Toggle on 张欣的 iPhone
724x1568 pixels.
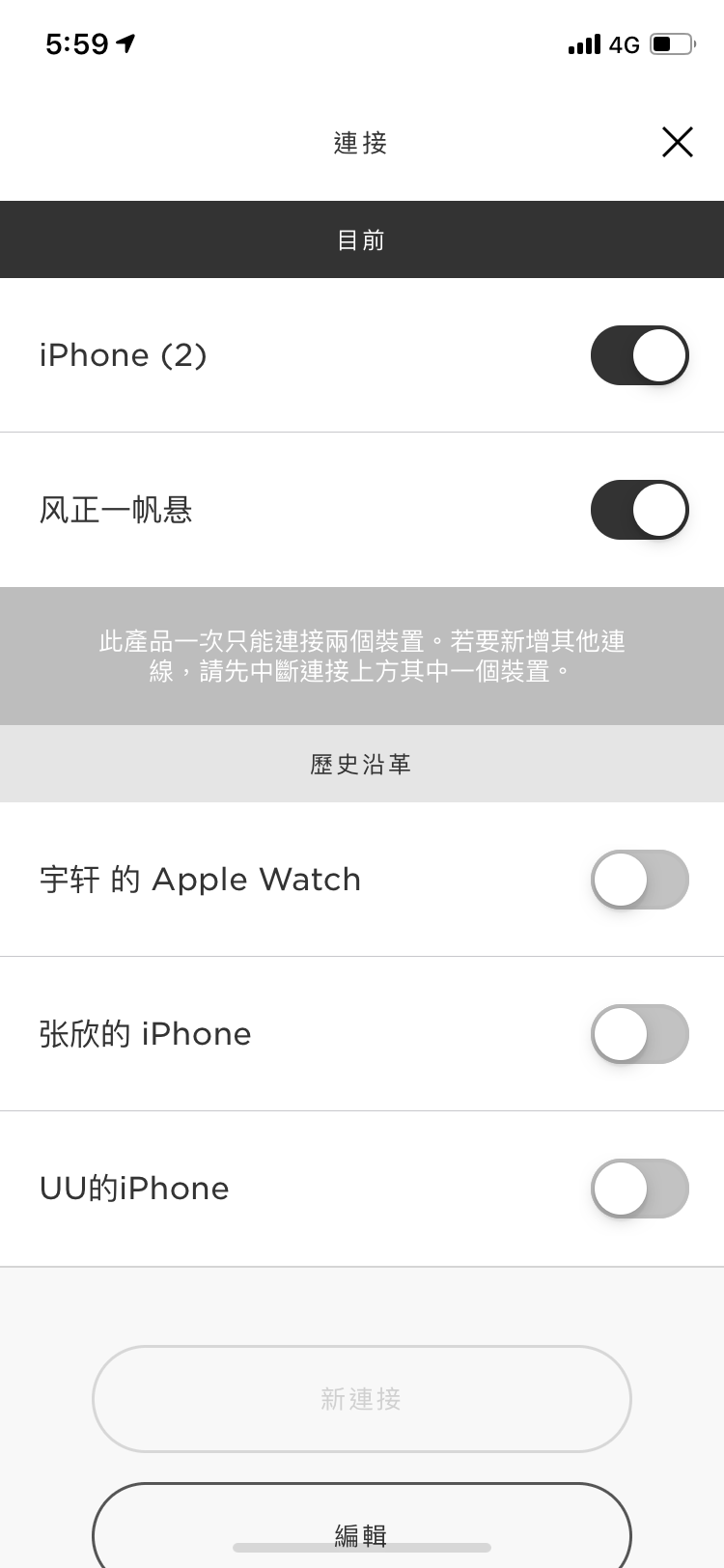tap(639, 1034)
